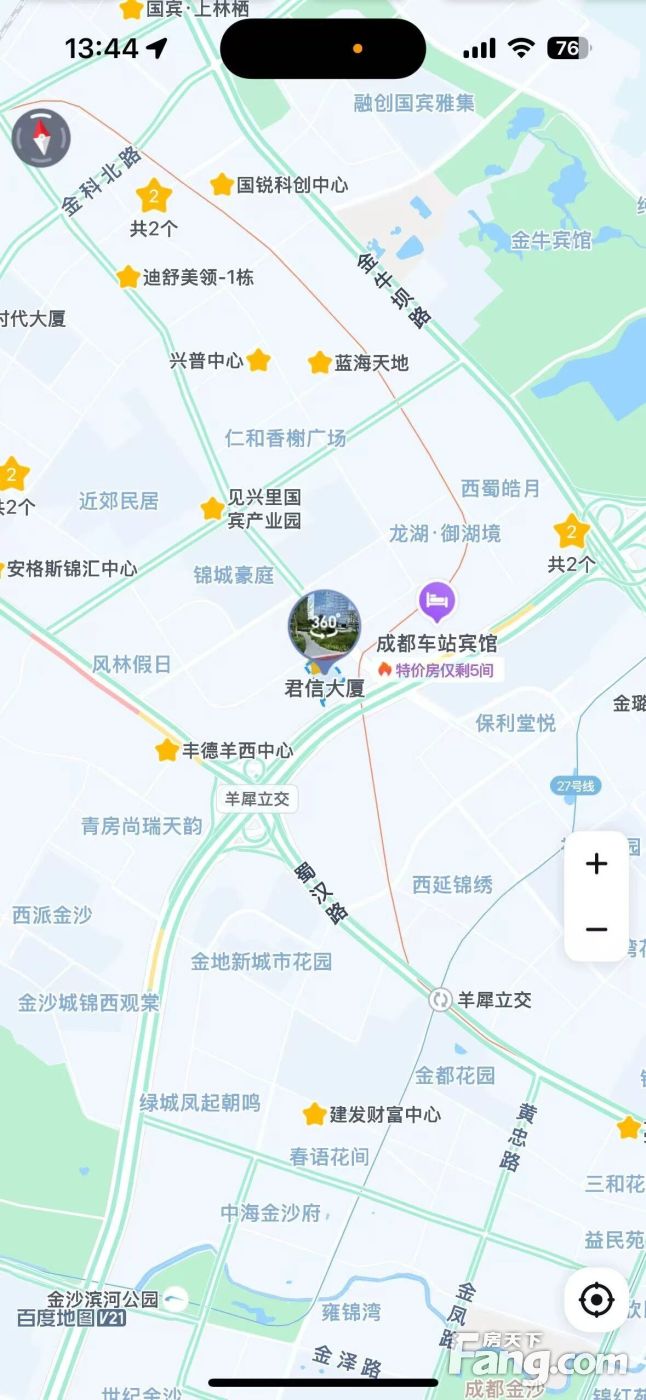This screenshot has width=646, height=1400.
Task: Open the 特价房仅剩5间 hotel deal tag
Action: [x=436, y=670]
